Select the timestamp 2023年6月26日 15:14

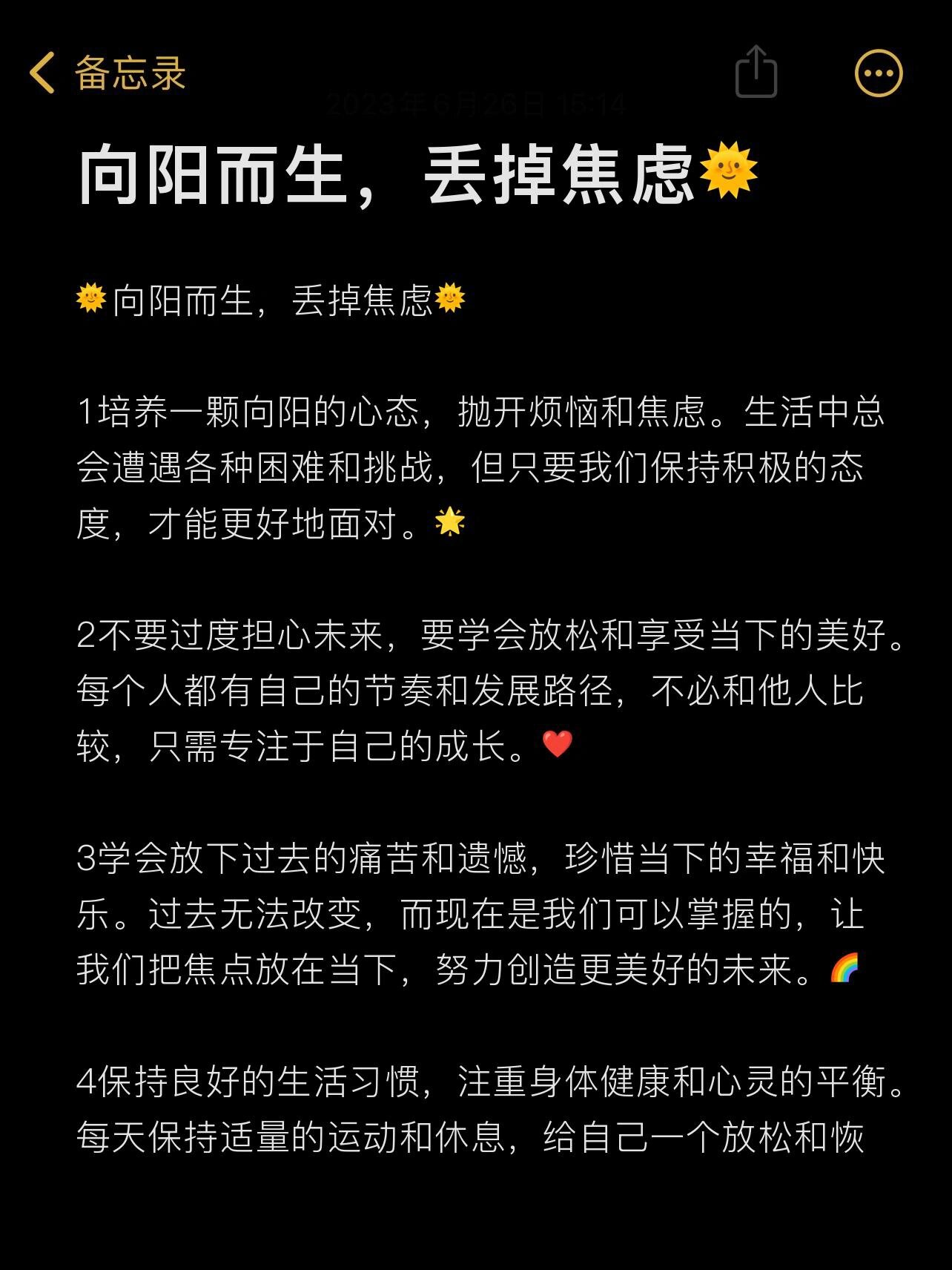tap(476, 105)
